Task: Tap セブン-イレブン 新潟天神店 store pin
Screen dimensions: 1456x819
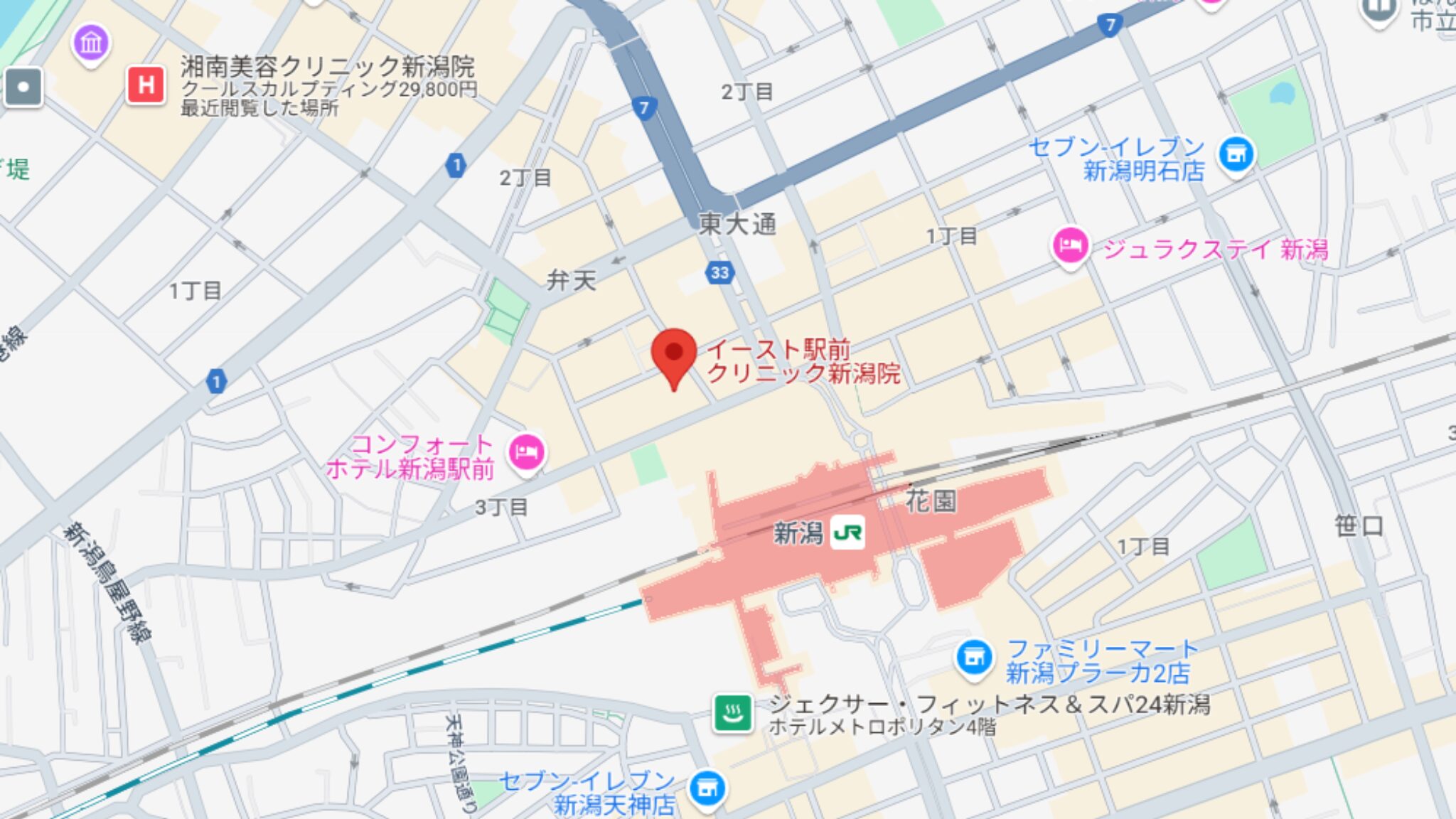Action: pyautogui.click(x=707, y=788)
